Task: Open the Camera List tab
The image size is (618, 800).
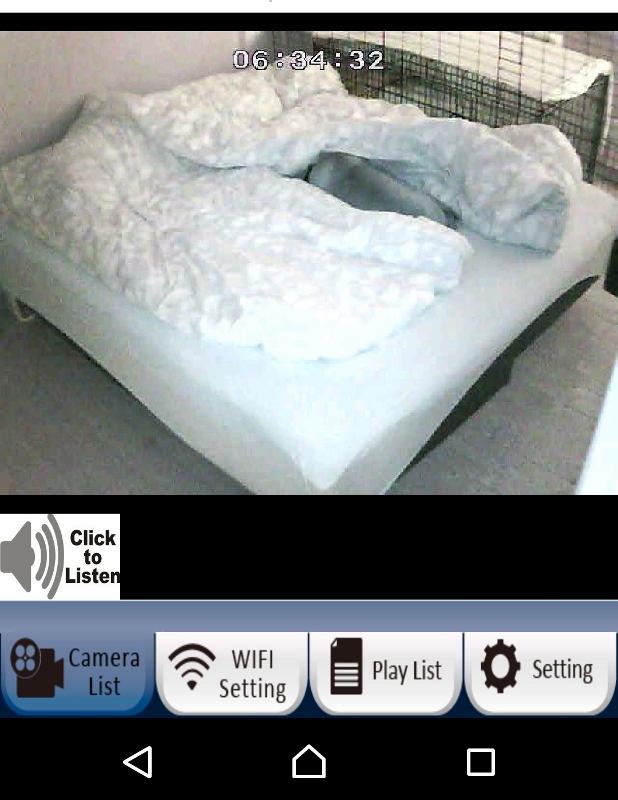Action: coord(77,672)
